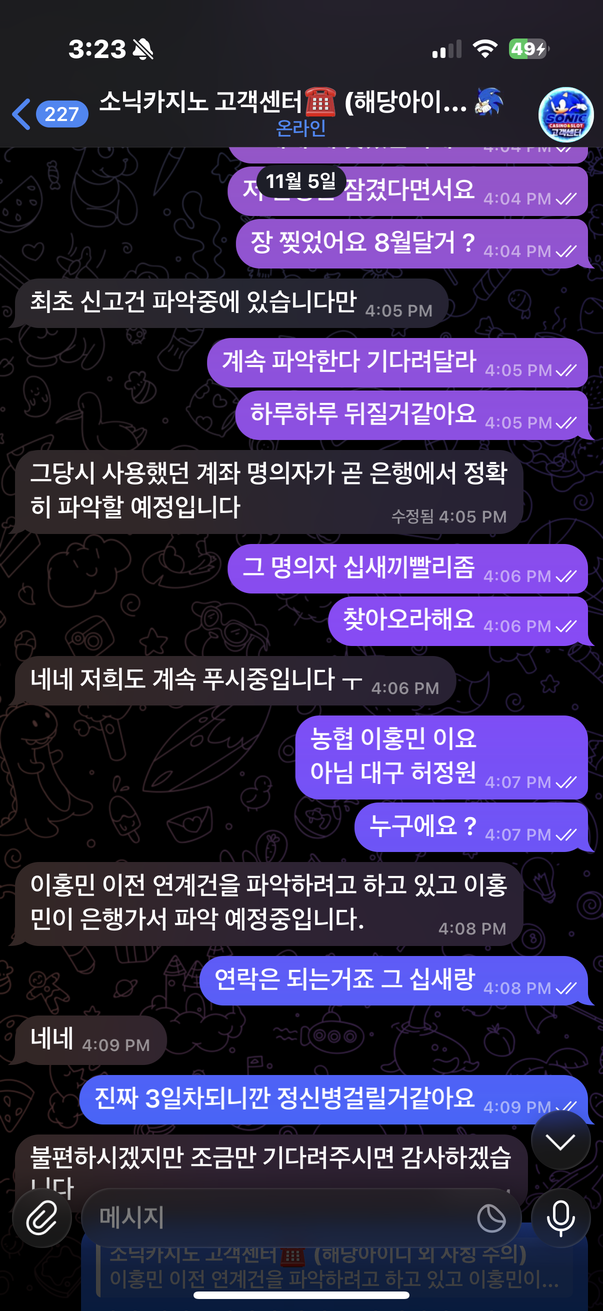
Task: Focus the 메시지 input field
Action: pos(280,1217)
